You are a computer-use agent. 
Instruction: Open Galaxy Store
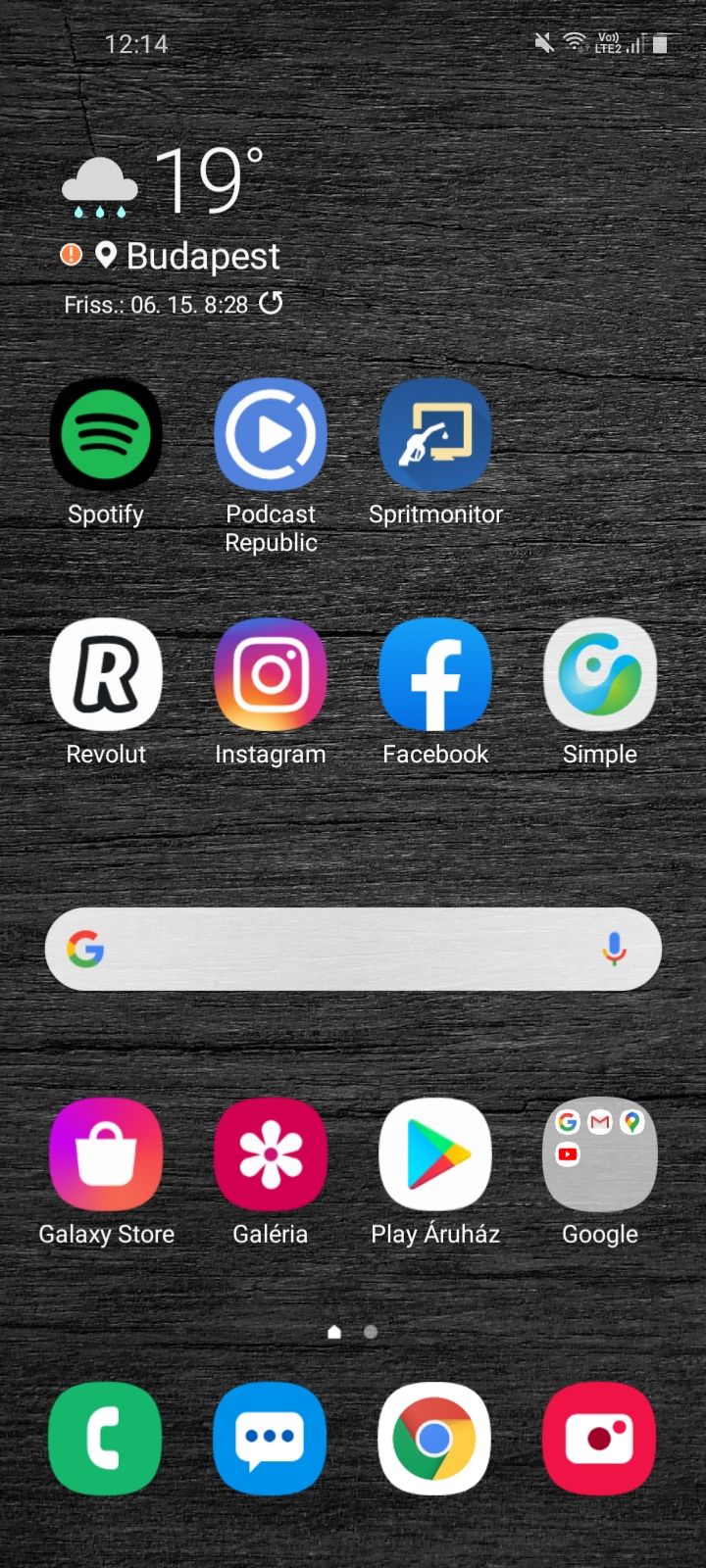pos(106,1154)
